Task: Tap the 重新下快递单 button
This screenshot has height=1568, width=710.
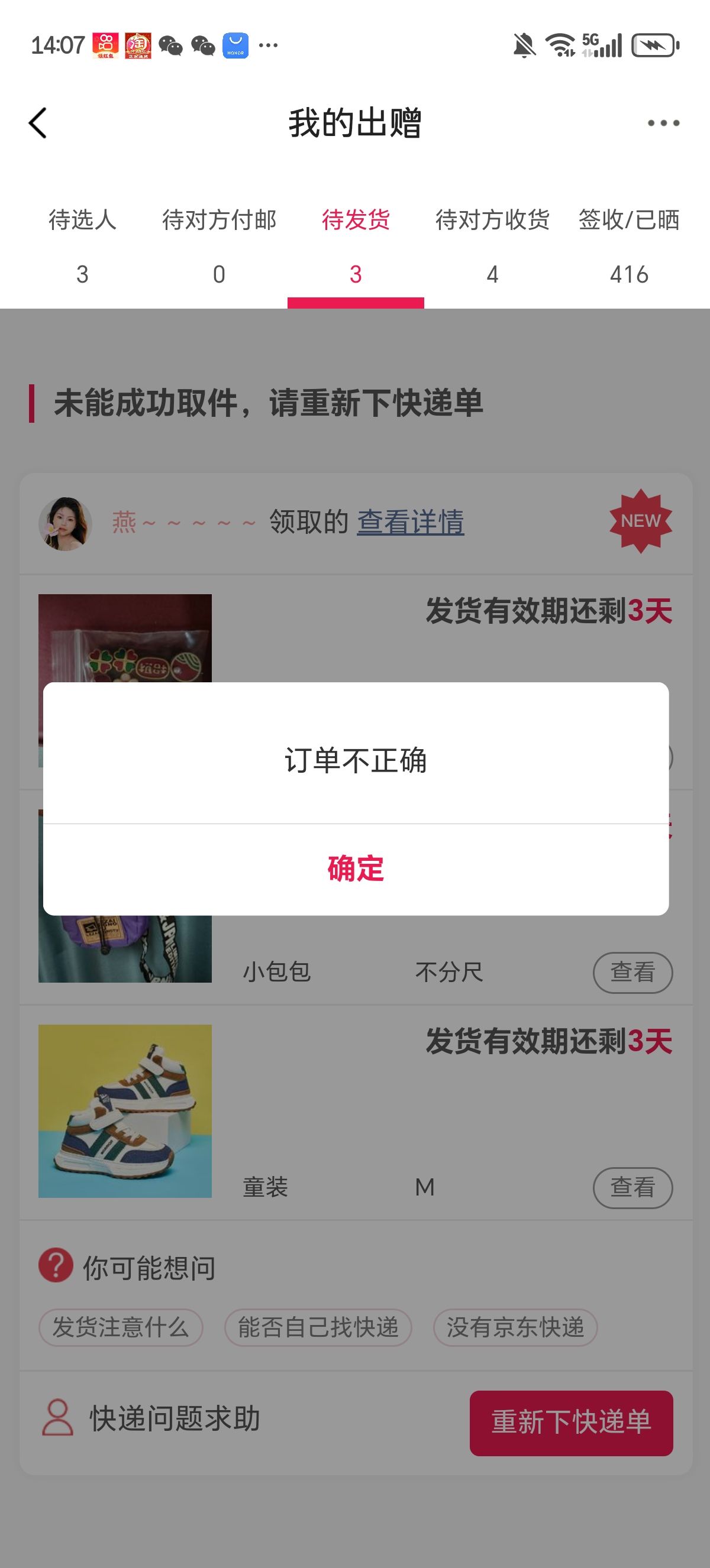Action: coord(571,1423)
